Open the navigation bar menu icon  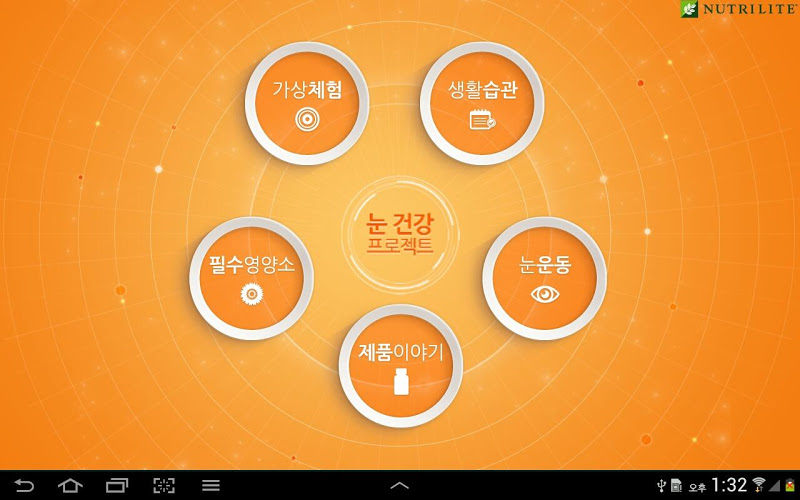[211, 485]
